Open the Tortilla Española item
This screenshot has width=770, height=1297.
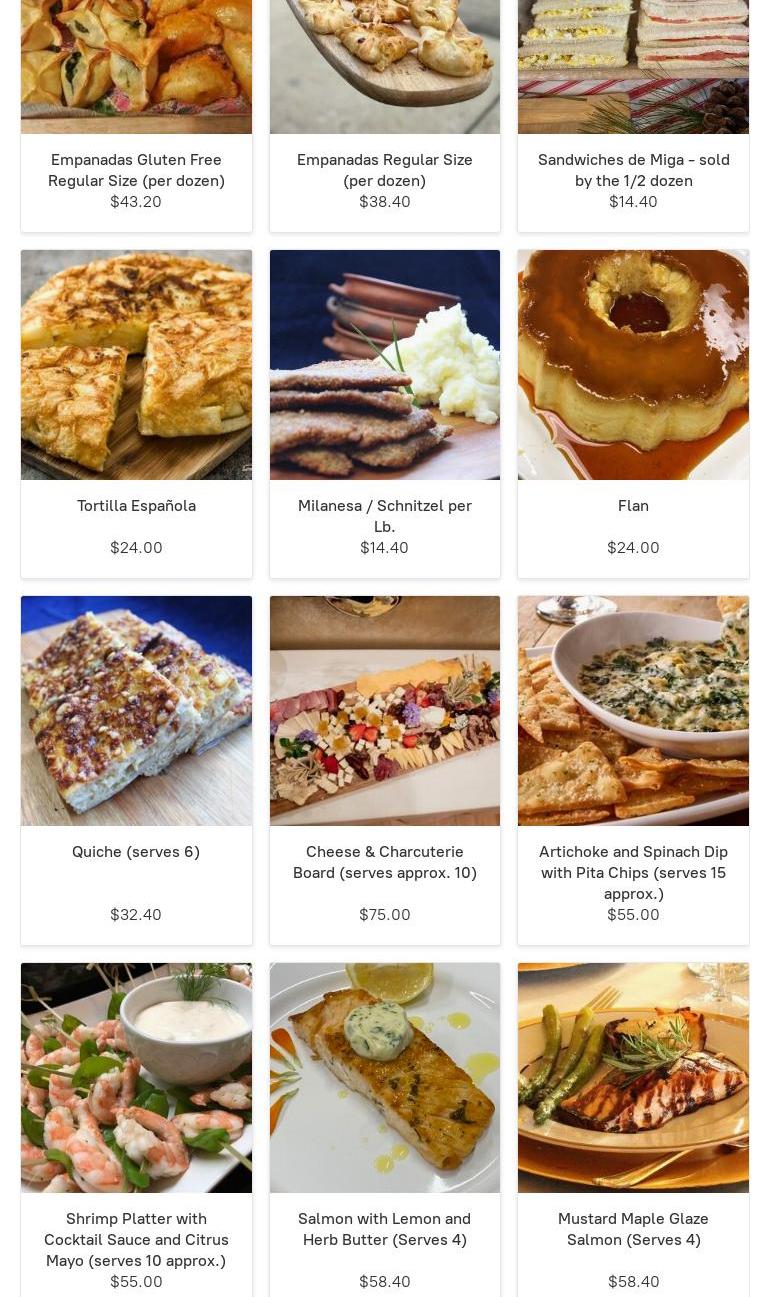tap(136, 506)
